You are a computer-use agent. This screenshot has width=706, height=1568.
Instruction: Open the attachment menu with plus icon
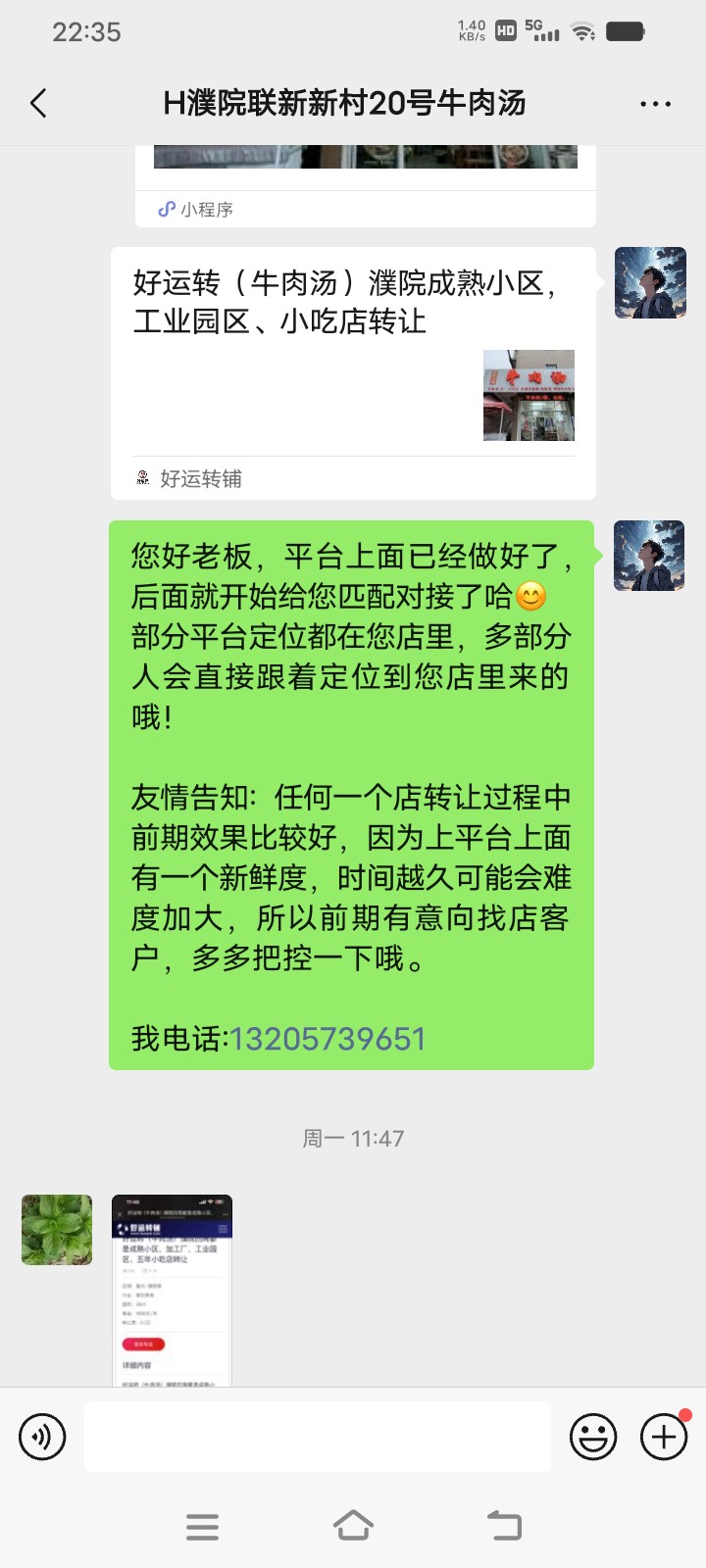coord(662,1437)
